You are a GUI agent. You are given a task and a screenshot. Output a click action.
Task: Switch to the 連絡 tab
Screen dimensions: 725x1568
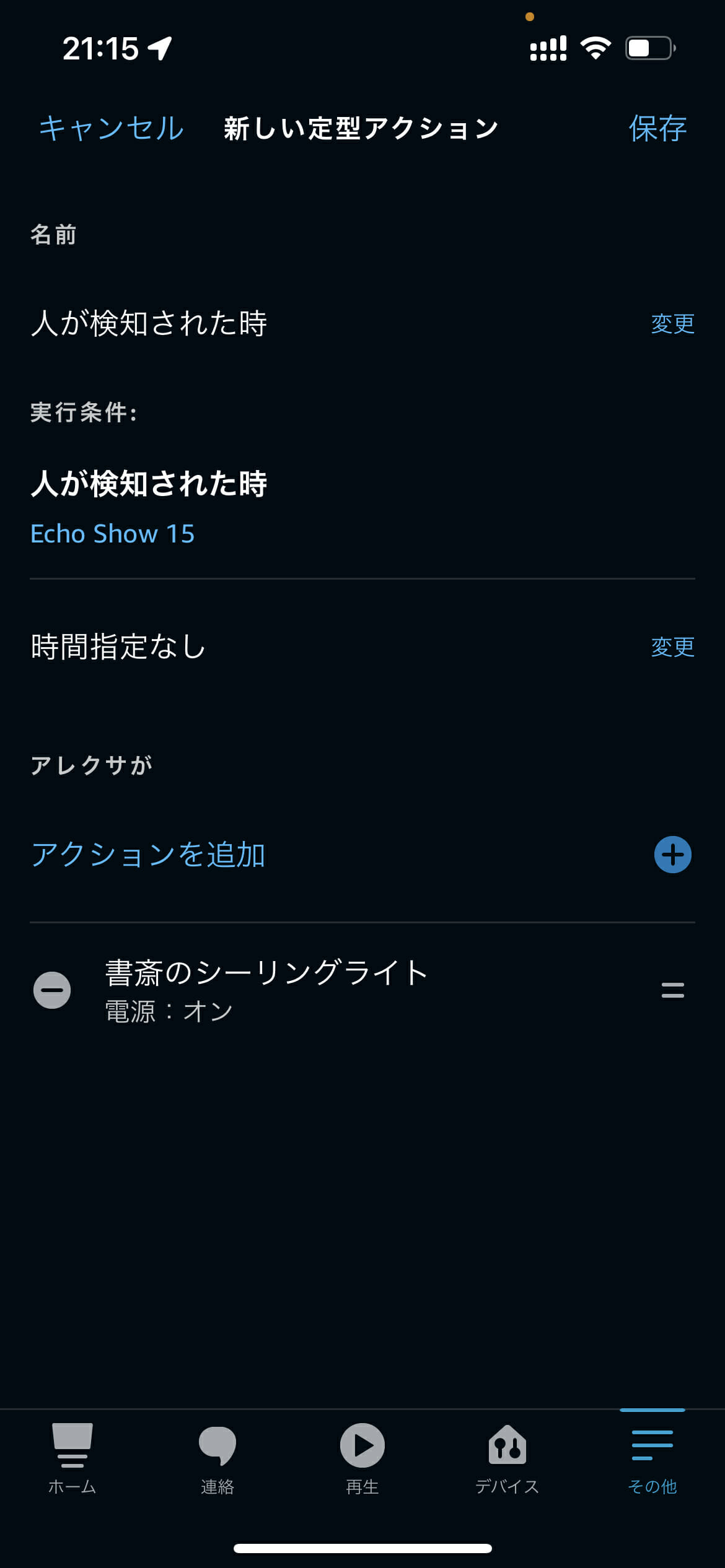(217, 1458)
